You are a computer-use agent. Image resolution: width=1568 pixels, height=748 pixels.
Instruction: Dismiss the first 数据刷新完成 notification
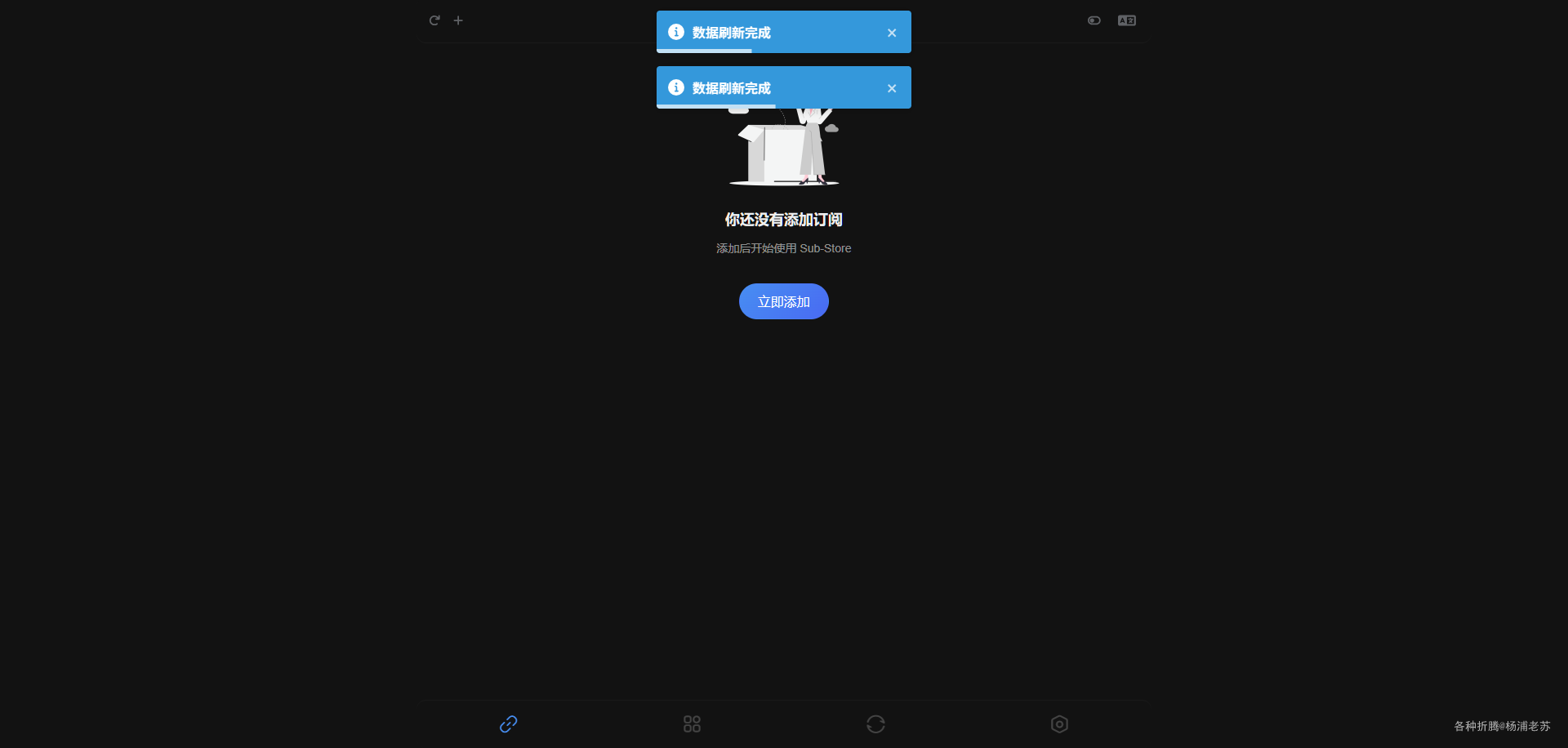coord(892,33)
